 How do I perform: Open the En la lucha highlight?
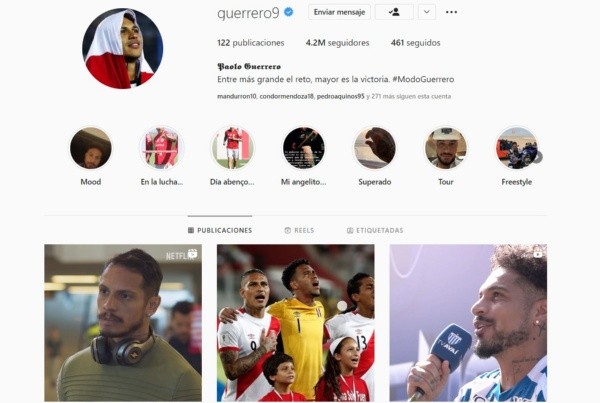coord(161,148)
